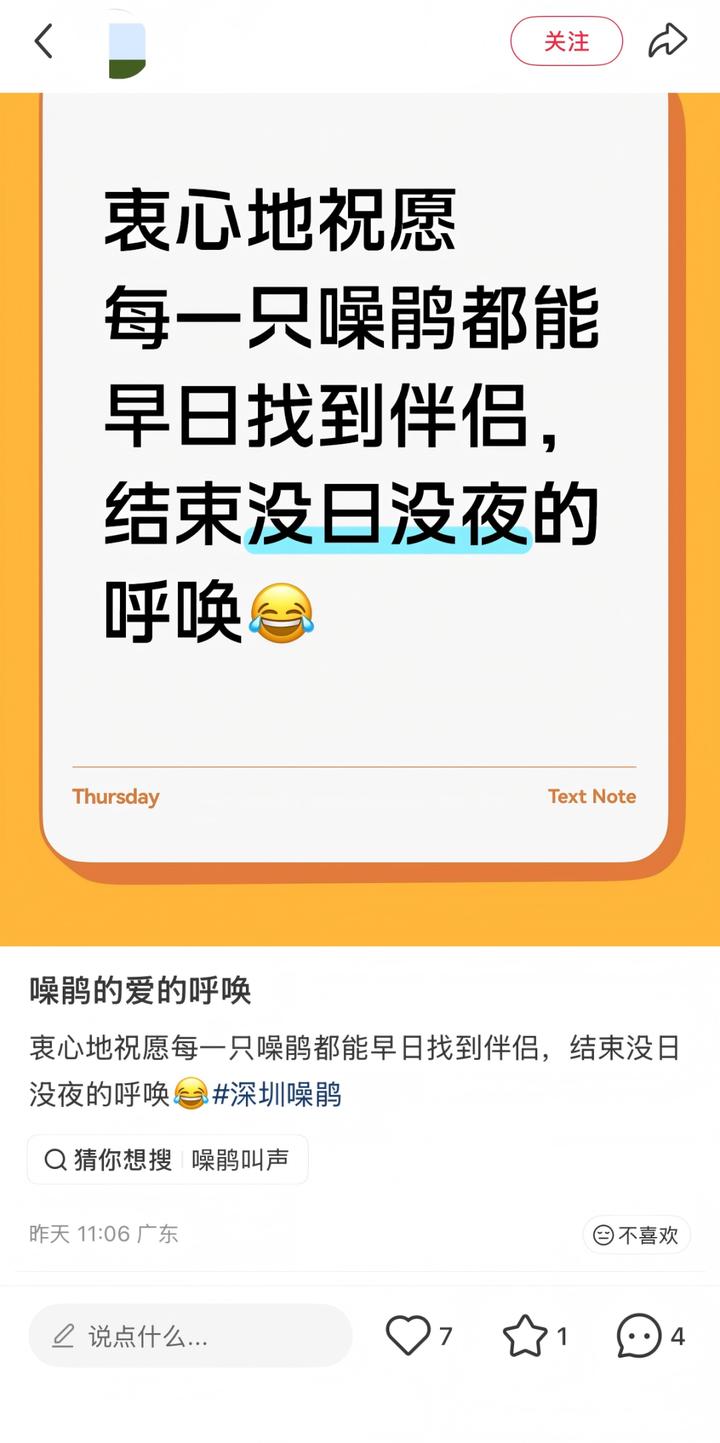Image resolution: width=720 pixels, height=1443 pixels.
Task: Go back using the top-left arrow
Action: [43, 42]
